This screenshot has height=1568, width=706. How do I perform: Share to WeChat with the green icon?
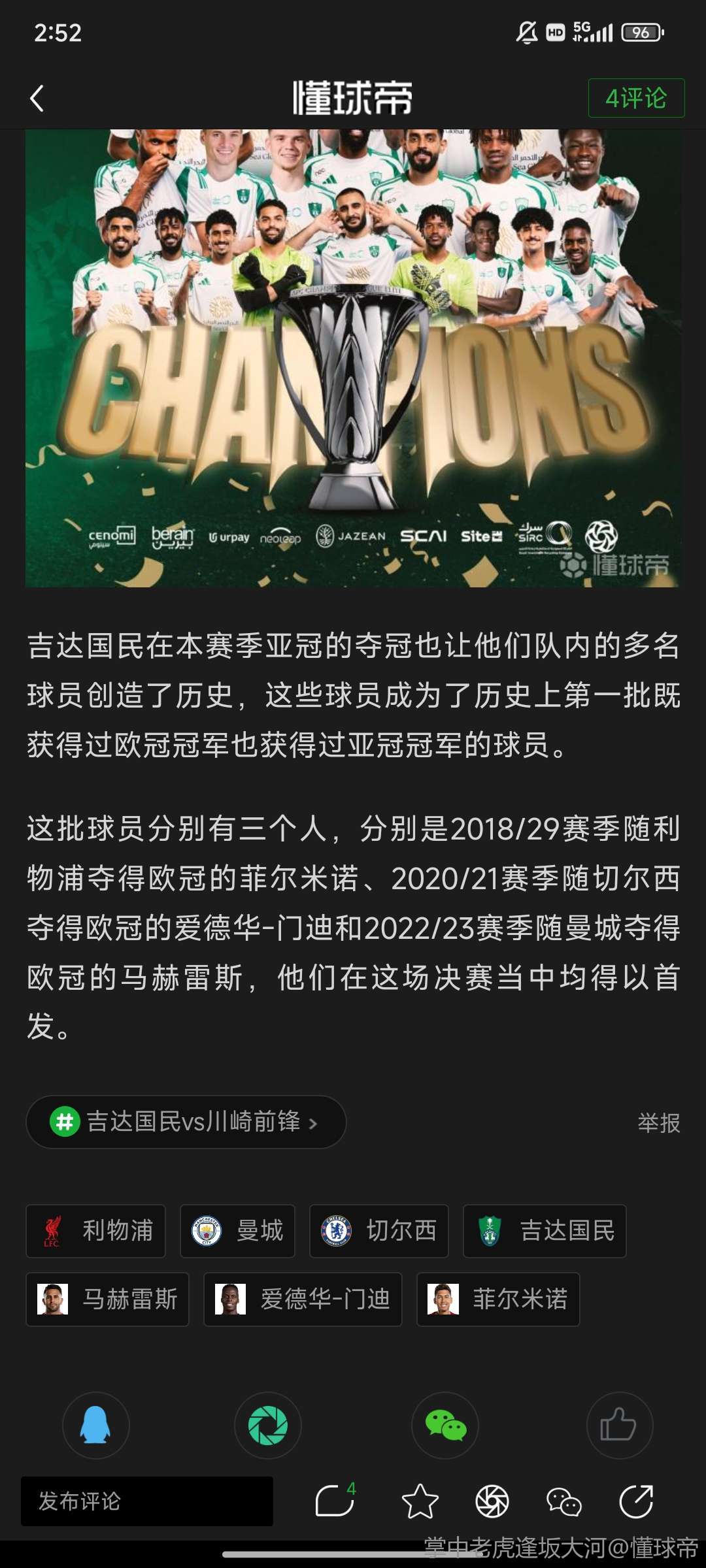tap(445, 1425)
